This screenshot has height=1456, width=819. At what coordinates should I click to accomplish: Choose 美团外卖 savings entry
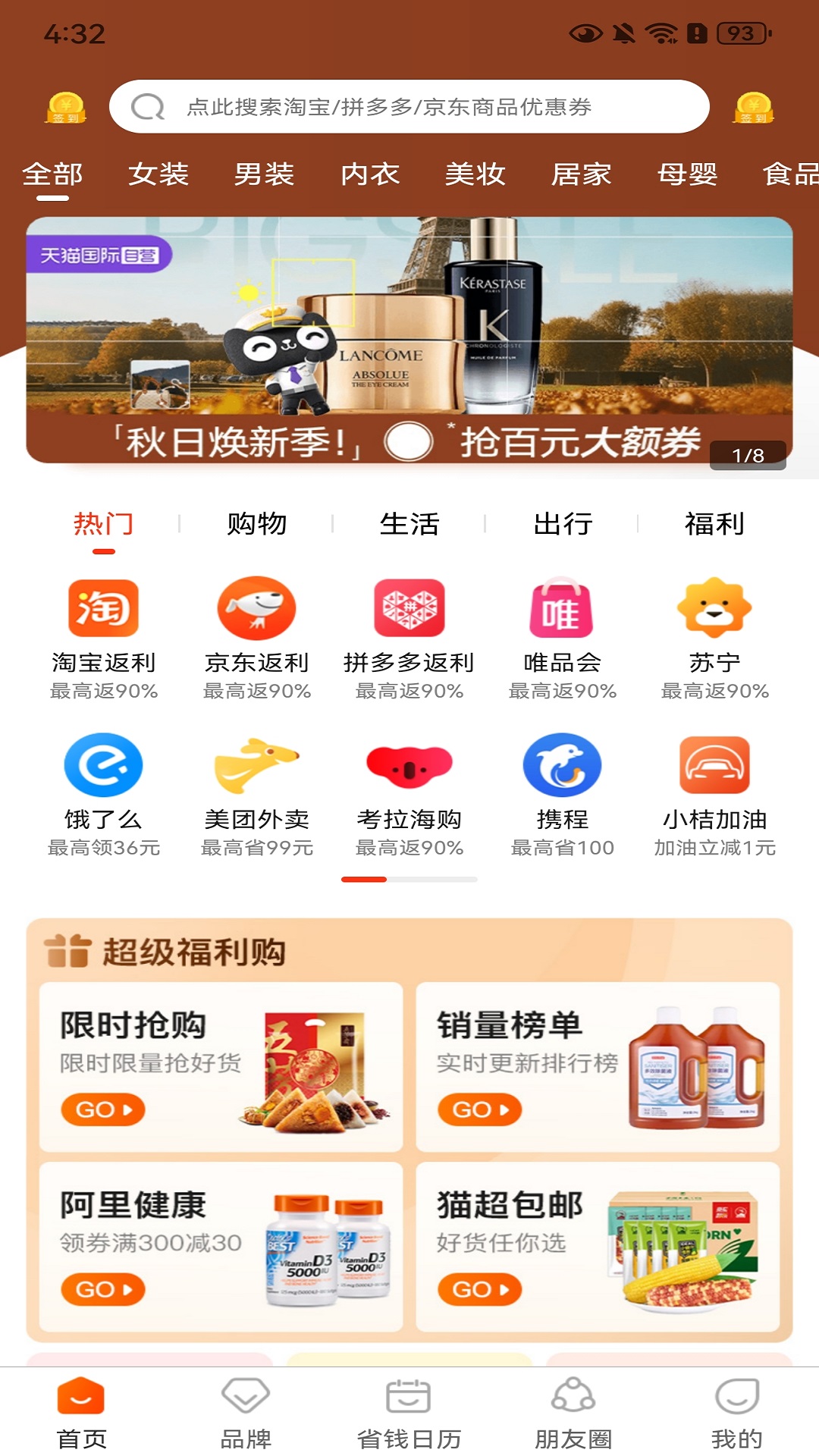[x=256, y=792]
